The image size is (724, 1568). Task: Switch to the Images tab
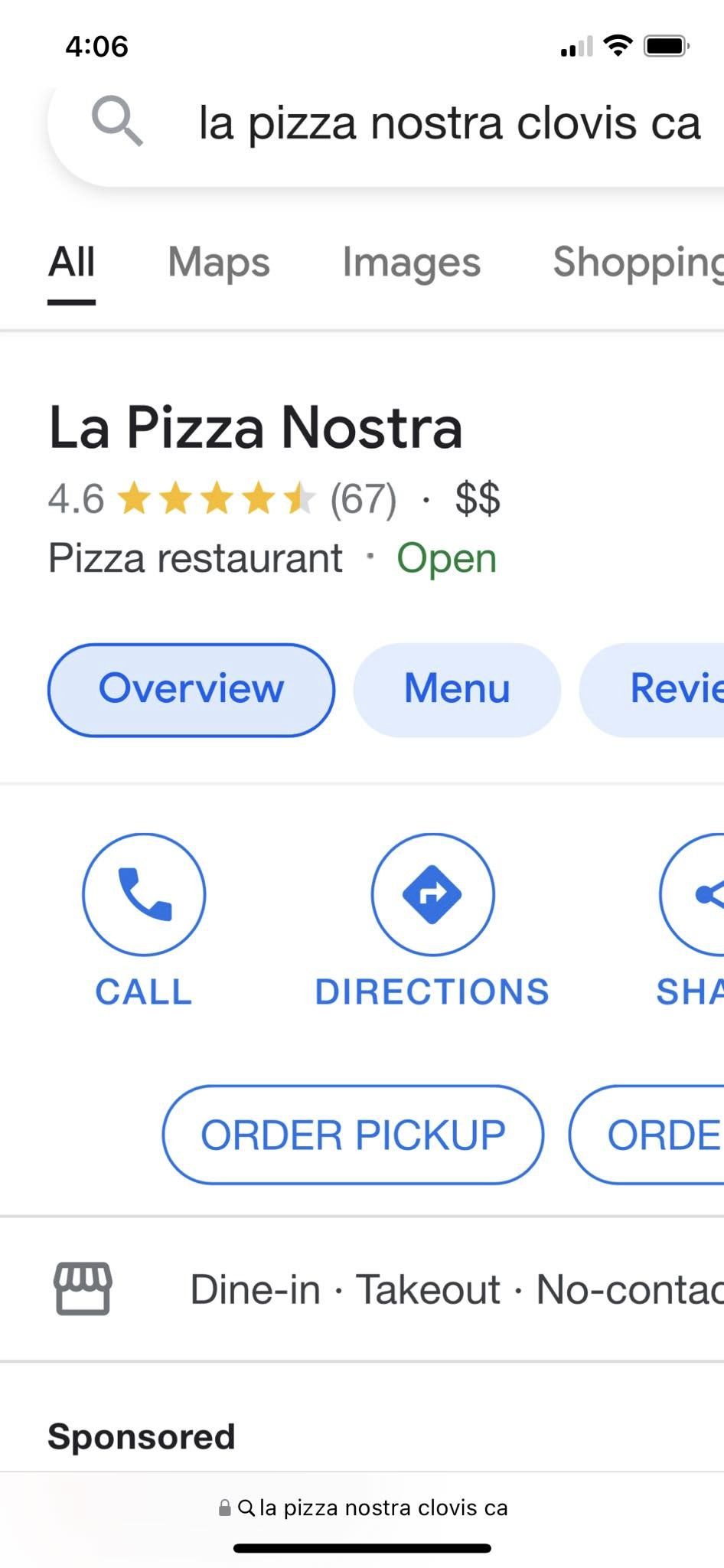click(411, 263)
